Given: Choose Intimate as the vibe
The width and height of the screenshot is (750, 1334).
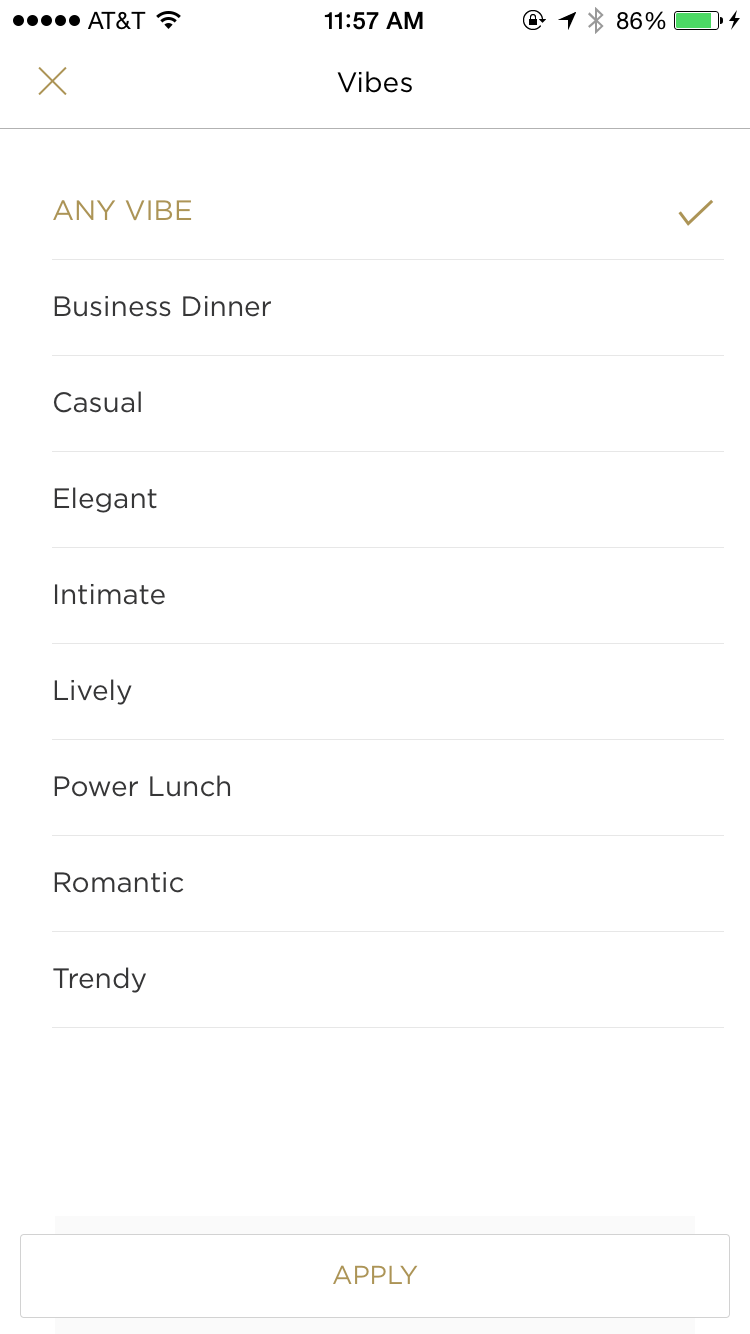Looking at the screenshot, I should pos(109,595).
